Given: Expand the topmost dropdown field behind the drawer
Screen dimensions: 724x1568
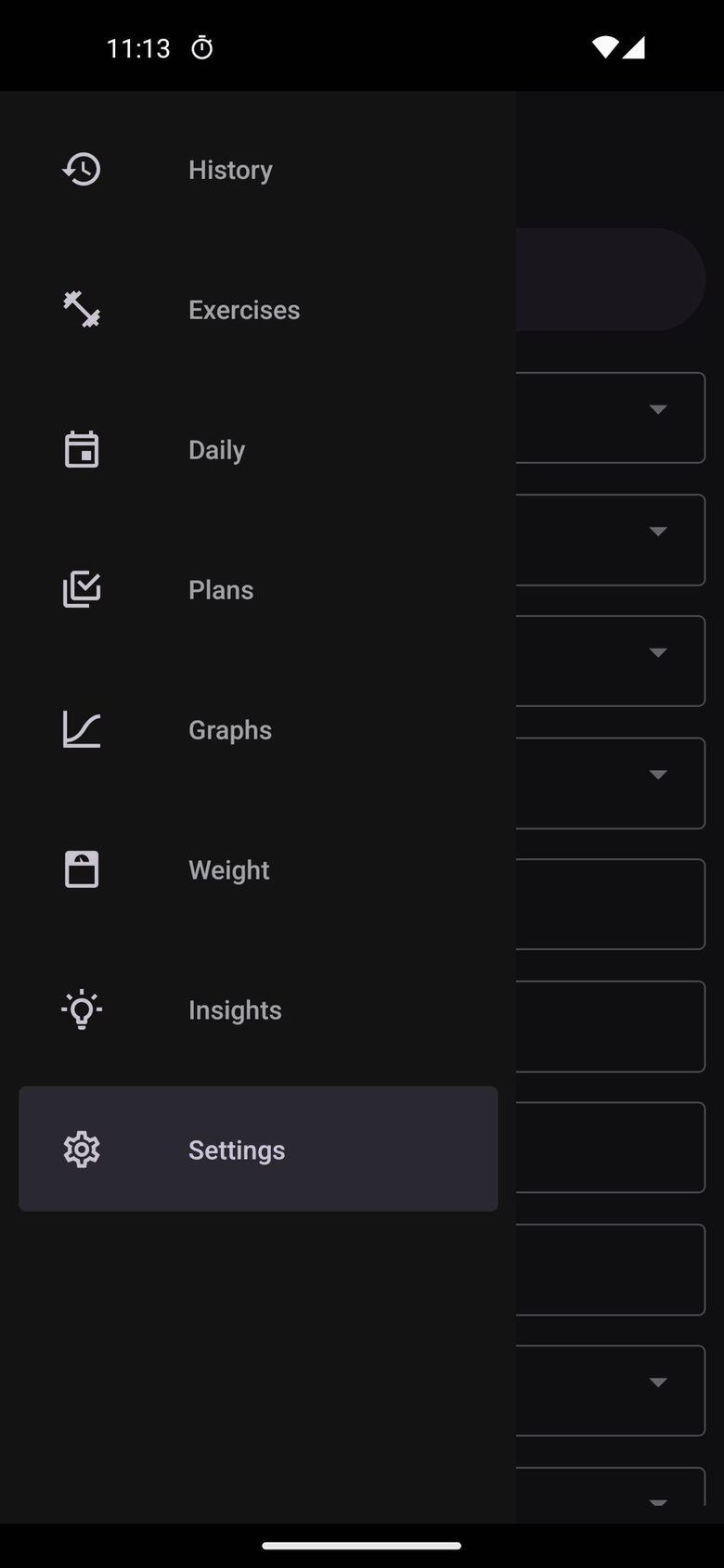Looking at the screenshot, I should [658, 408].
